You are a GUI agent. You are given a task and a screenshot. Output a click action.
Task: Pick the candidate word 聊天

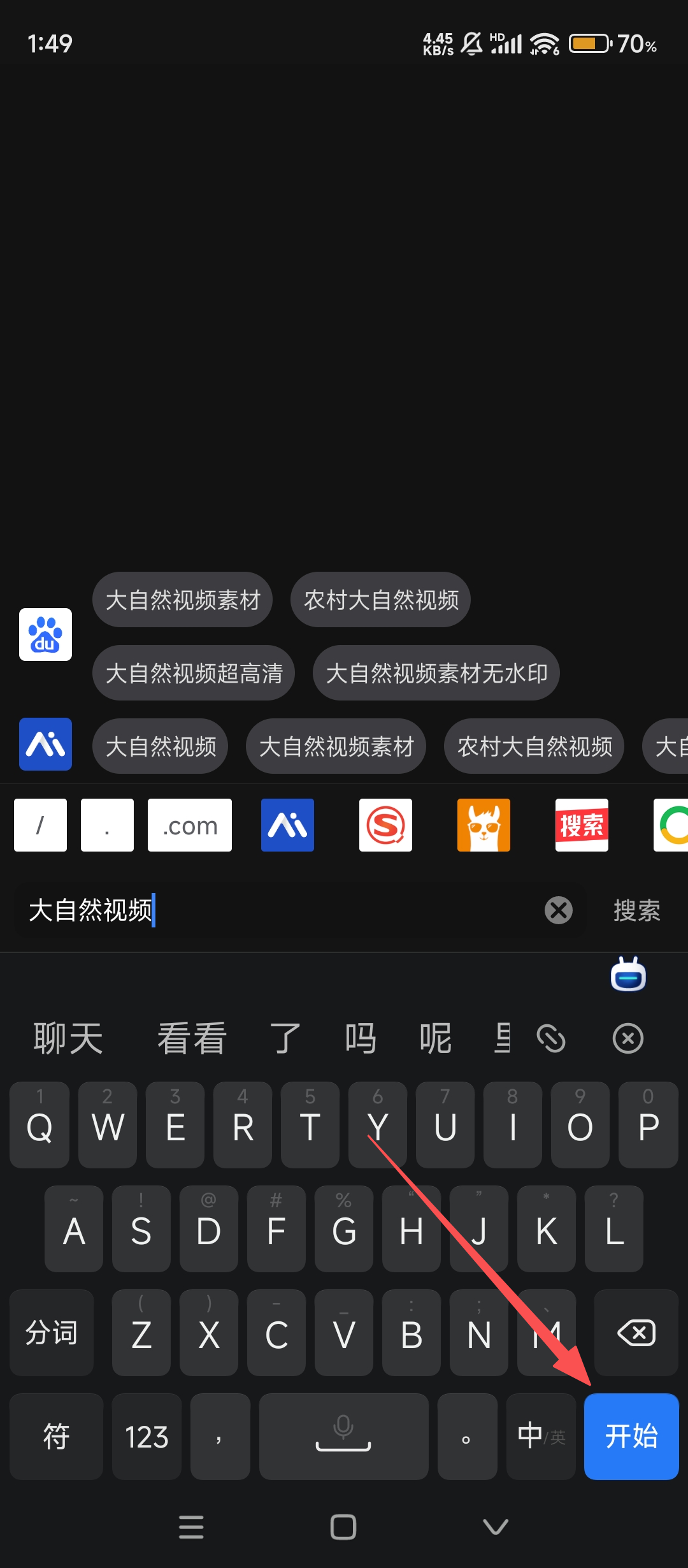[x=68, y=1039]
